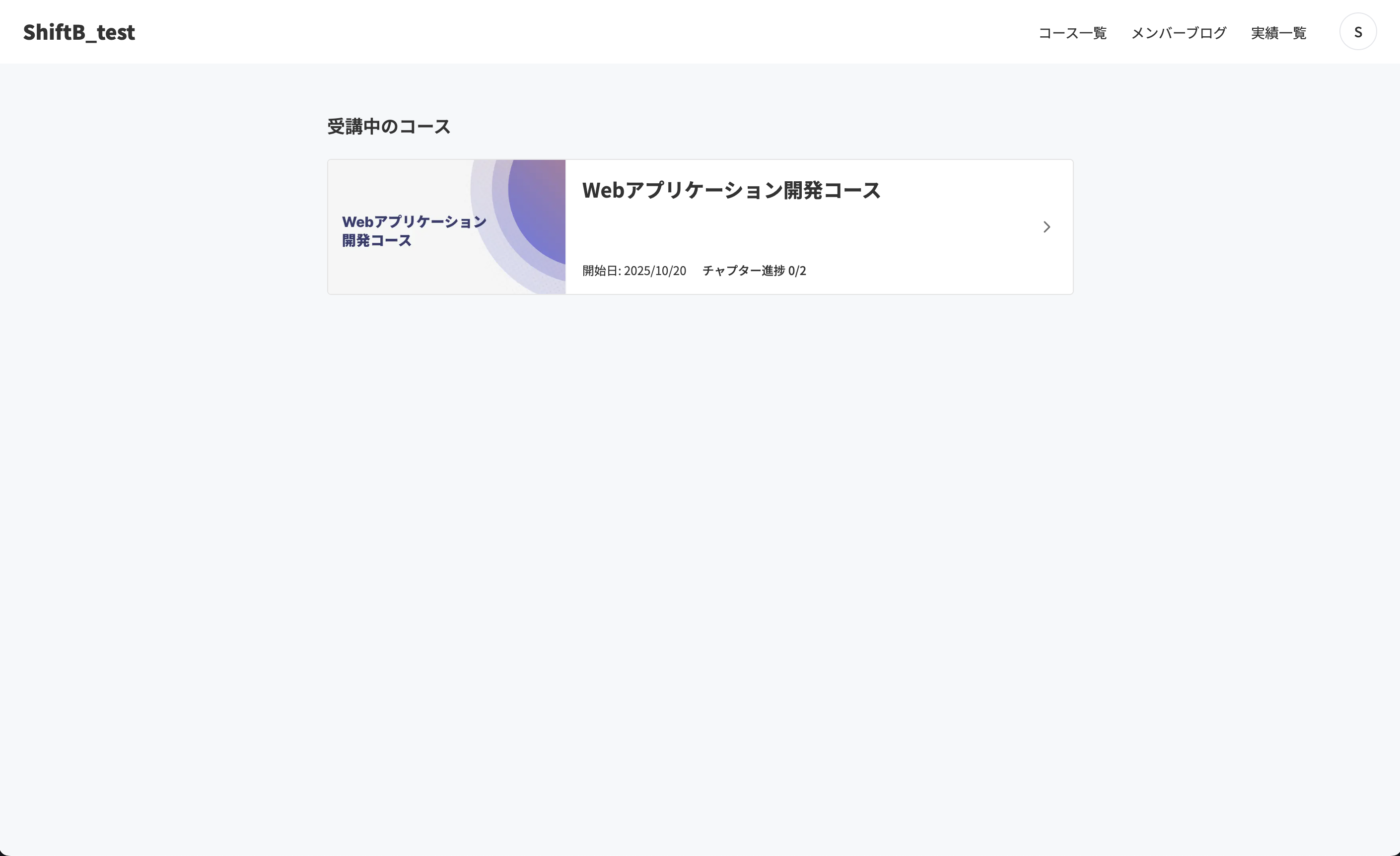
Task: Navigate to 実績一覧
Action: (x=1278, y=33)
